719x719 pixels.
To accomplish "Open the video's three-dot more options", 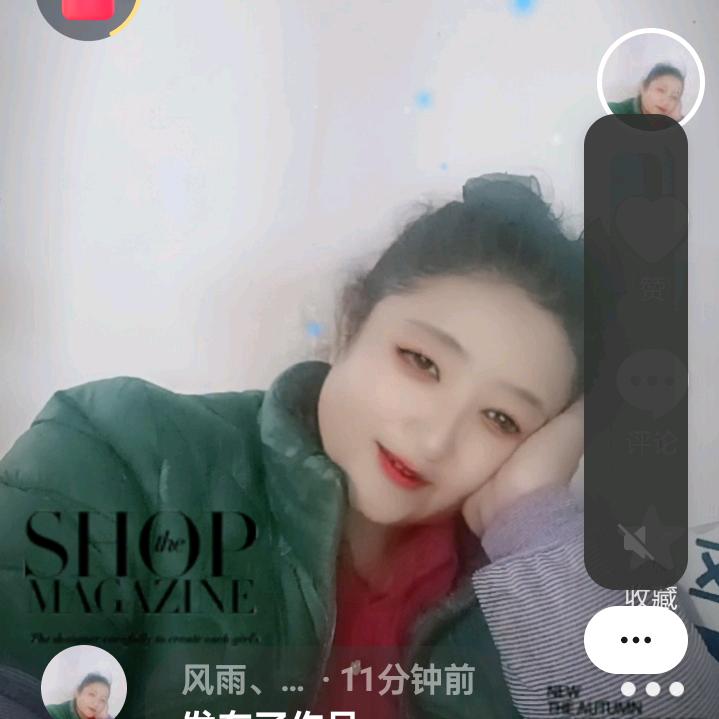I will (x=653, y=689).
